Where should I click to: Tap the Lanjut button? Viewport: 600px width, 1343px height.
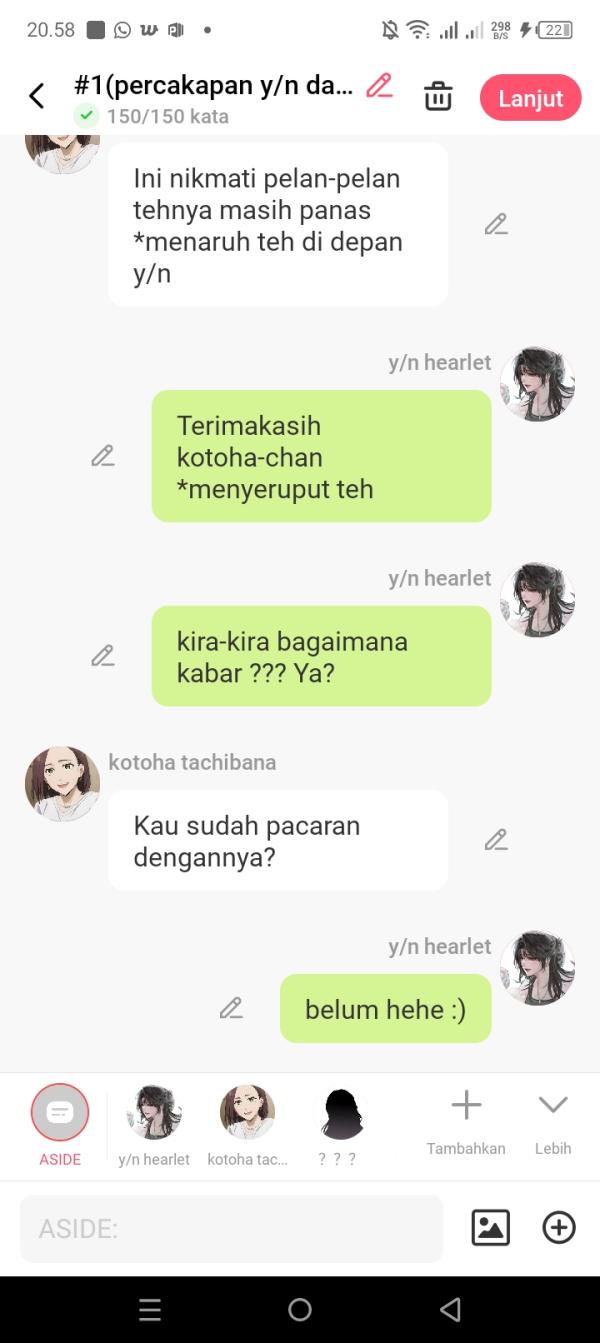tap(530, 98)
